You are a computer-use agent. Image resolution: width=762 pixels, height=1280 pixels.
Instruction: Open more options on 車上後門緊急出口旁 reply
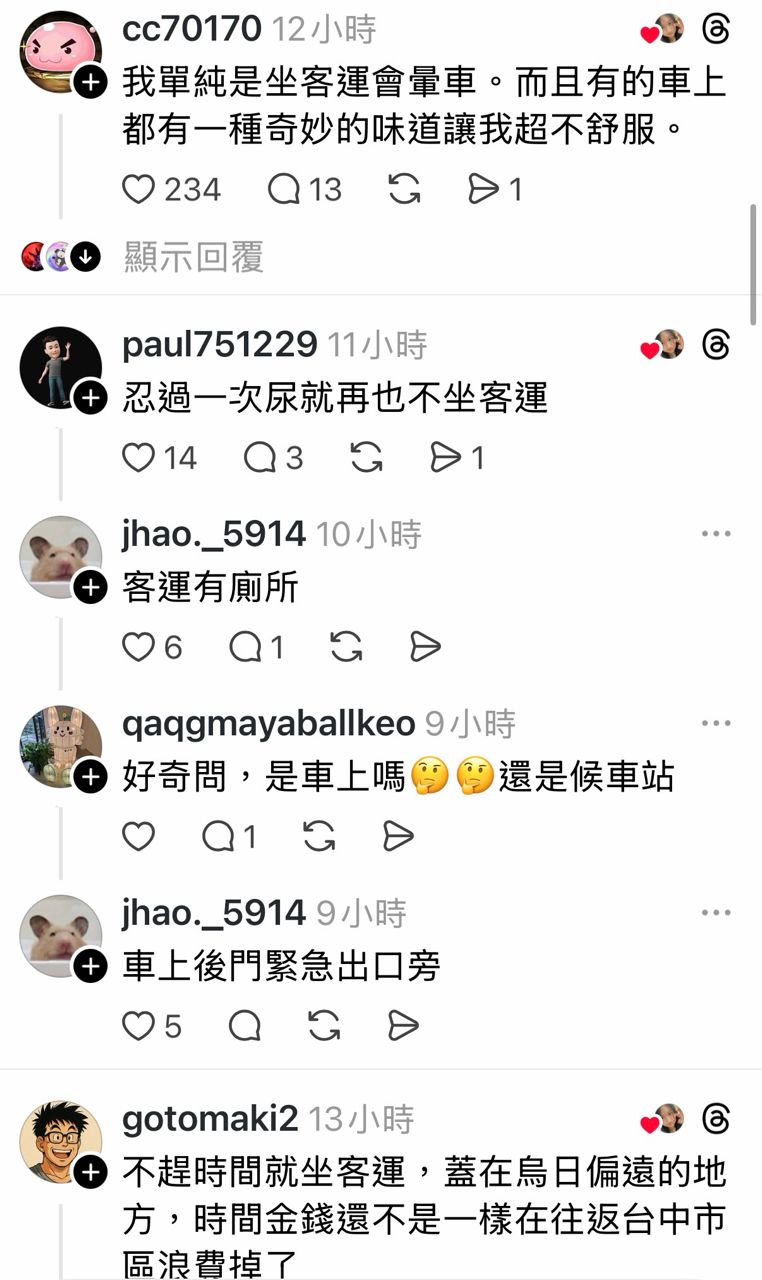tap(716, 913)
